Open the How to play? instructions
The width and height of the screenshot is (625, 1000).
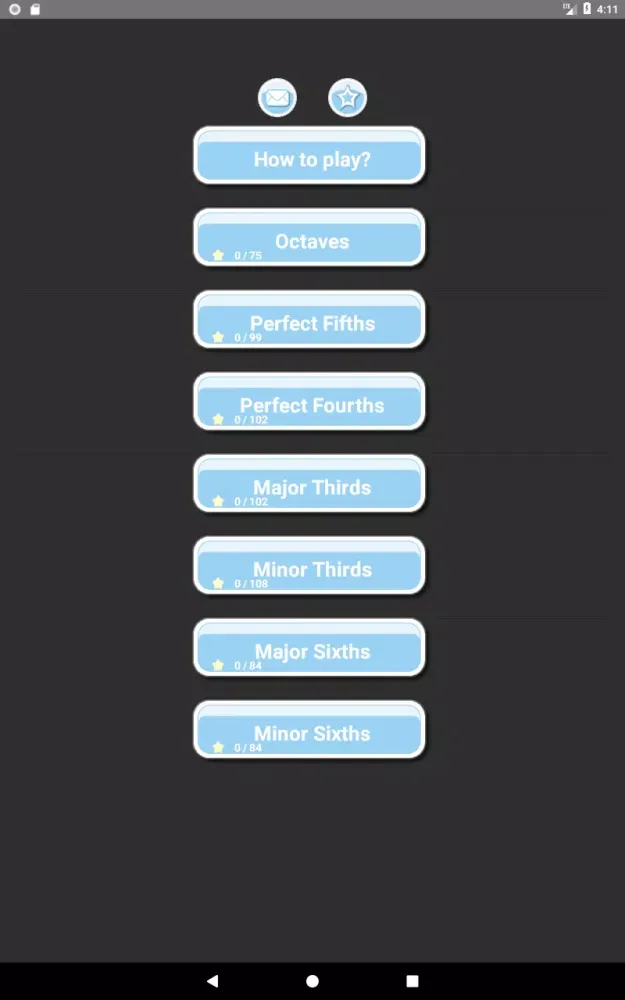[x=310, y=157]
